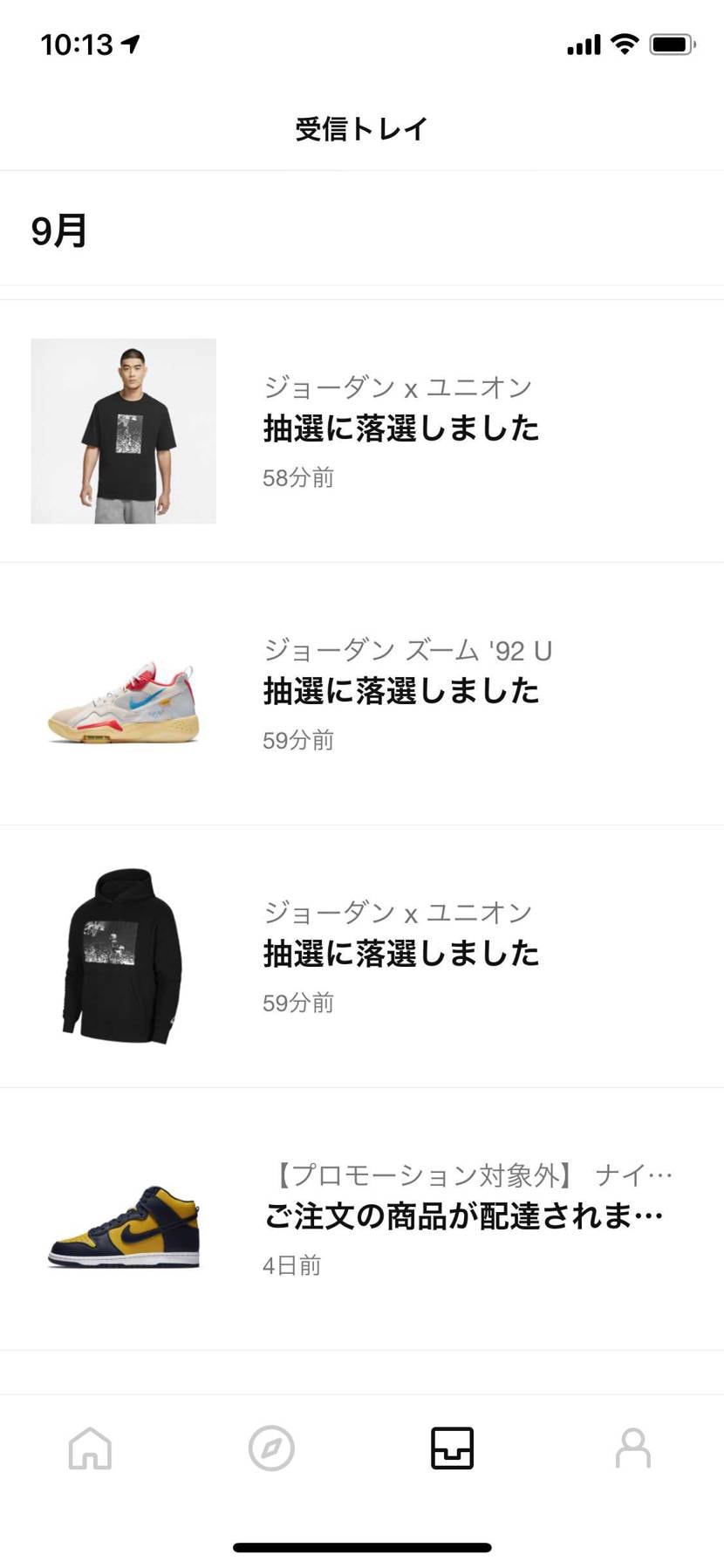Image resolution: width=724 pixels, height=1568 pixels.
Task: Open the Profile person icon
Action: (x=633, y=1448)
